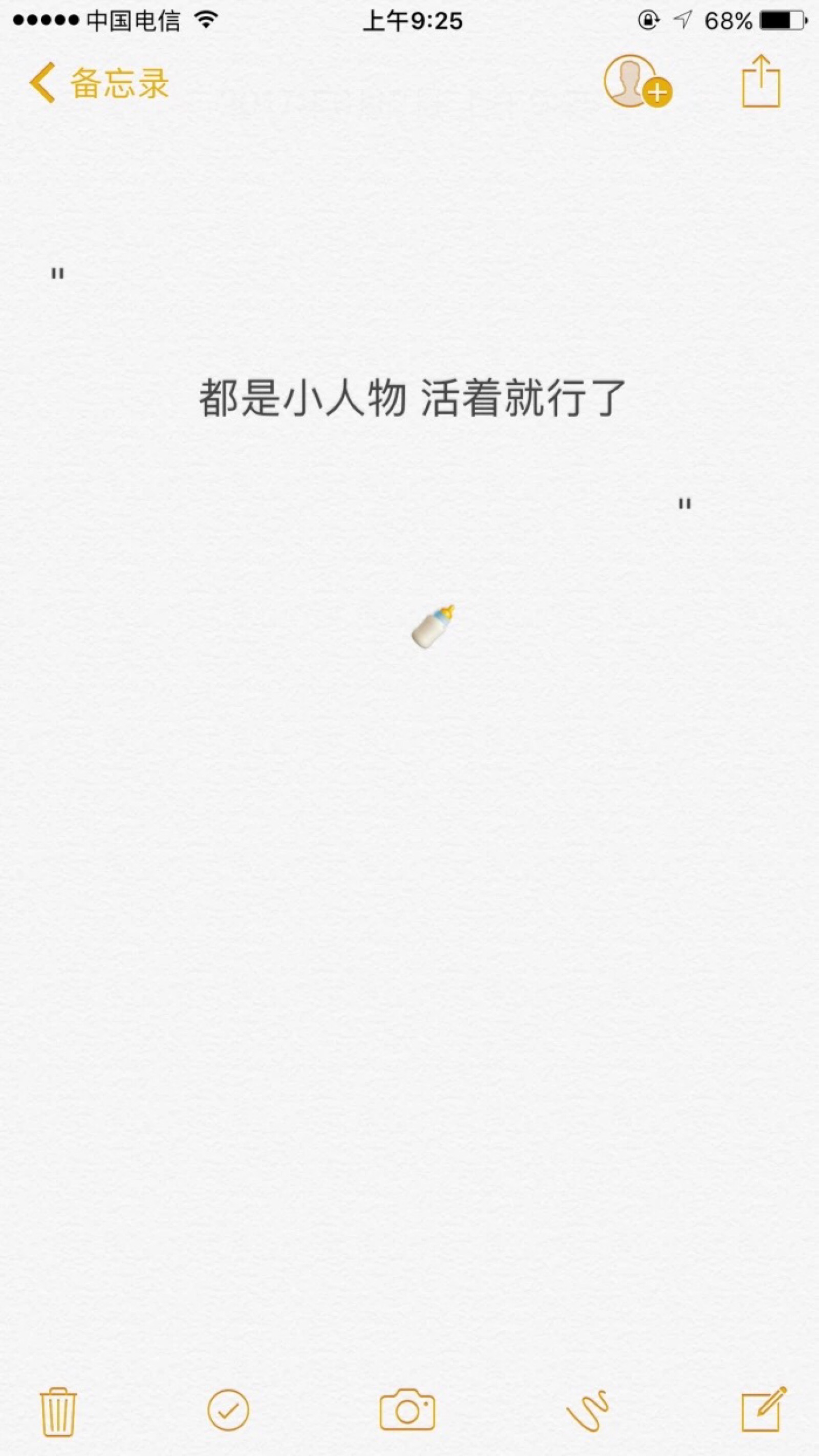Add a checklist with the checkmark icon
Viewport: 819px width, 1456px height.
(228, 1410)
